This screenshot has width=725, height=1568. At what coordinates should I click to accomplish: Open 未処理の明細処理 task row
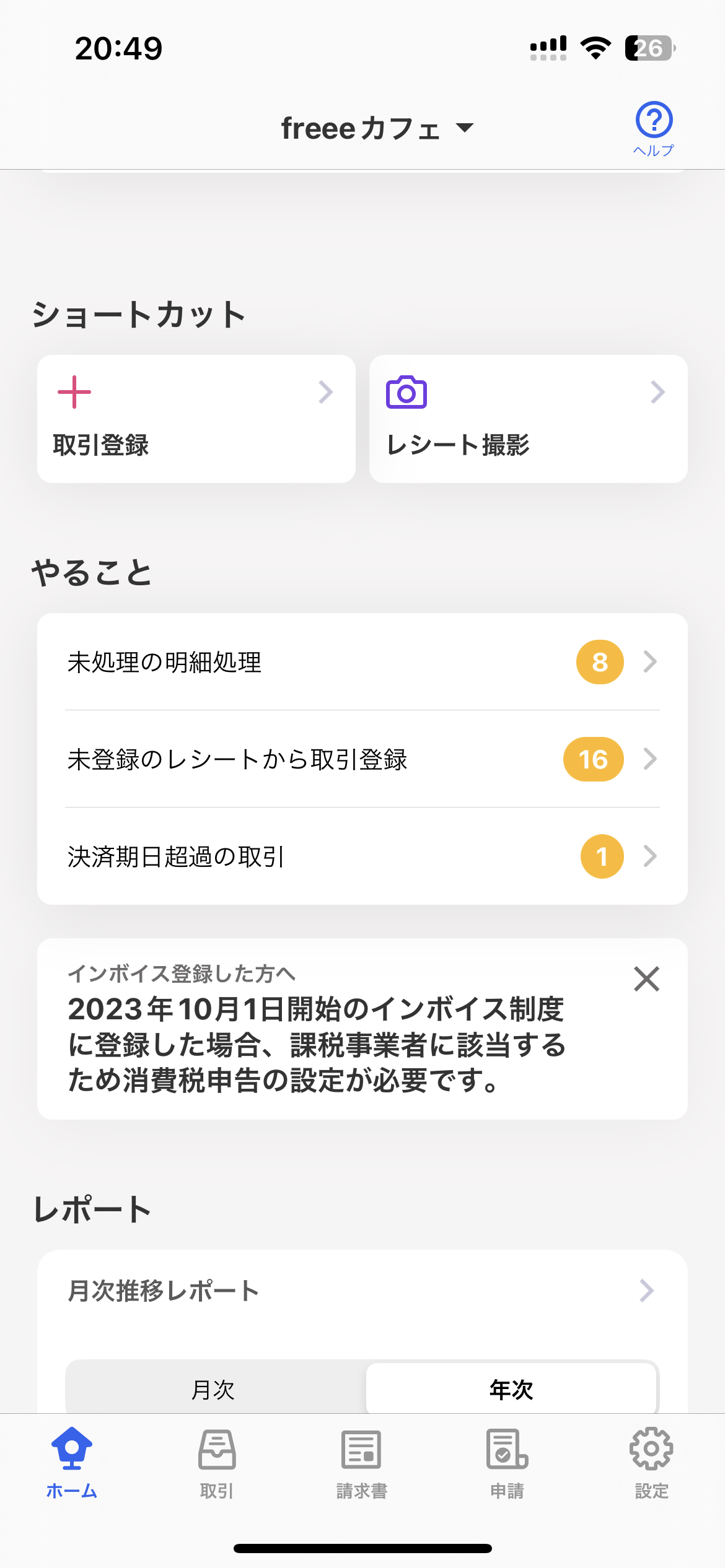(362, 662)
